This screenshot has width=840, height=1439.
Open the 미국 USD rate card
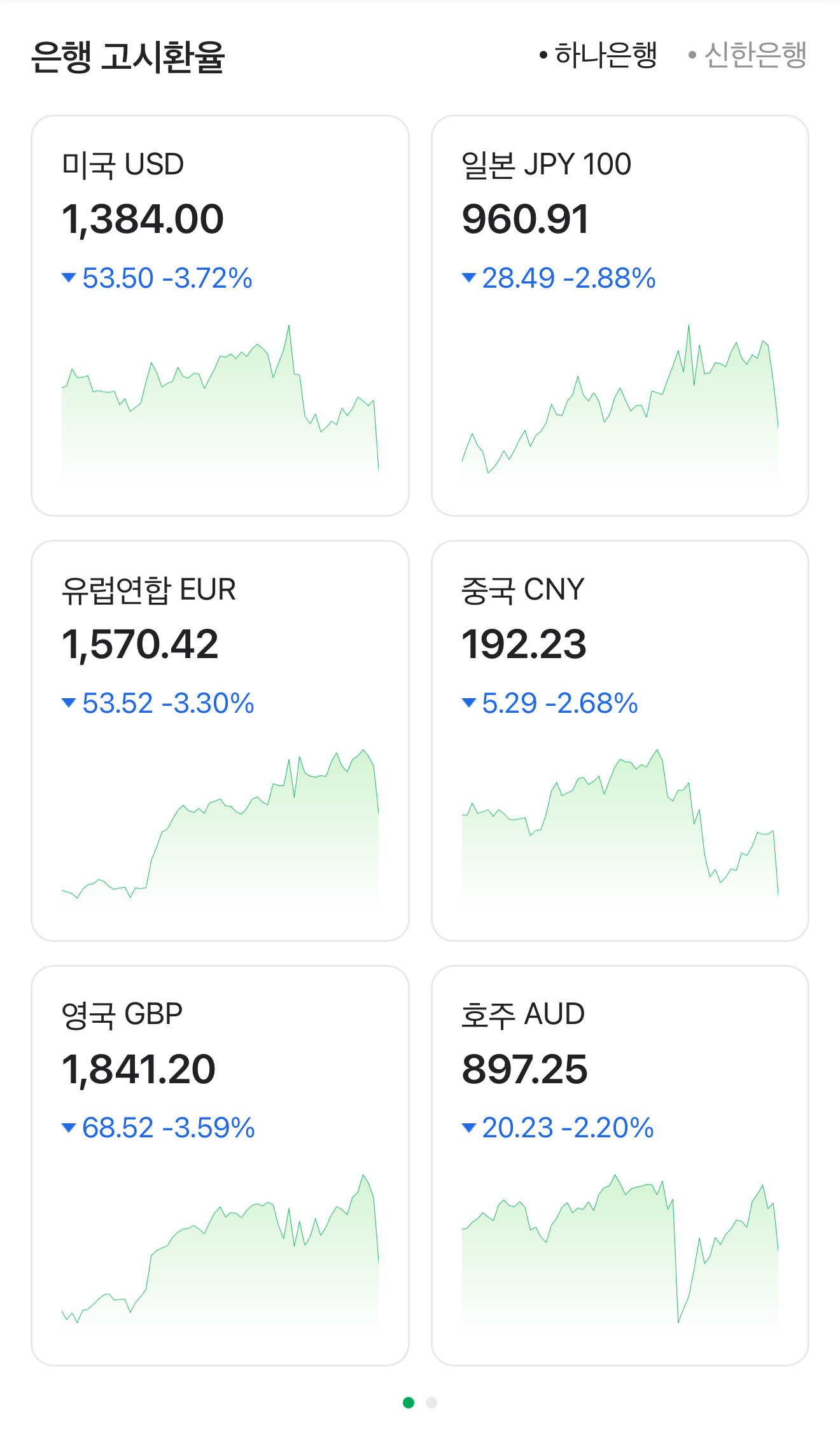pos(220,315)
